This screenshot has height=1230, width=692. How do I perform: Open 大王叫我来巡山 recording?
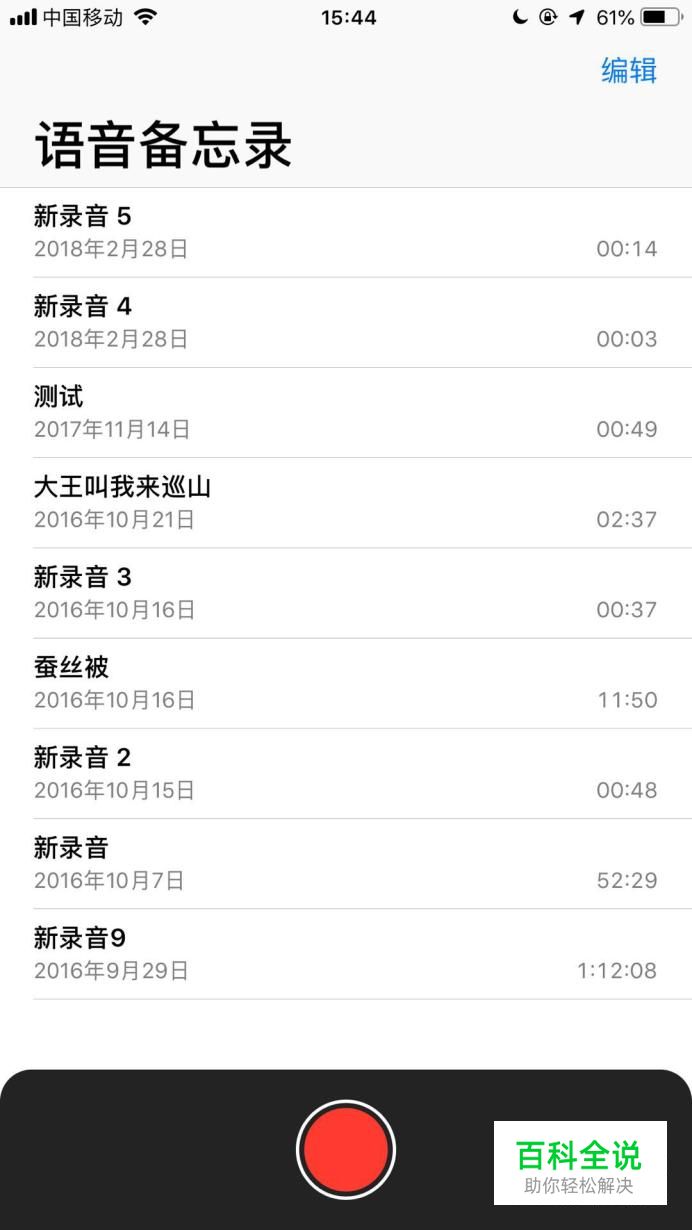coord(346,503)
